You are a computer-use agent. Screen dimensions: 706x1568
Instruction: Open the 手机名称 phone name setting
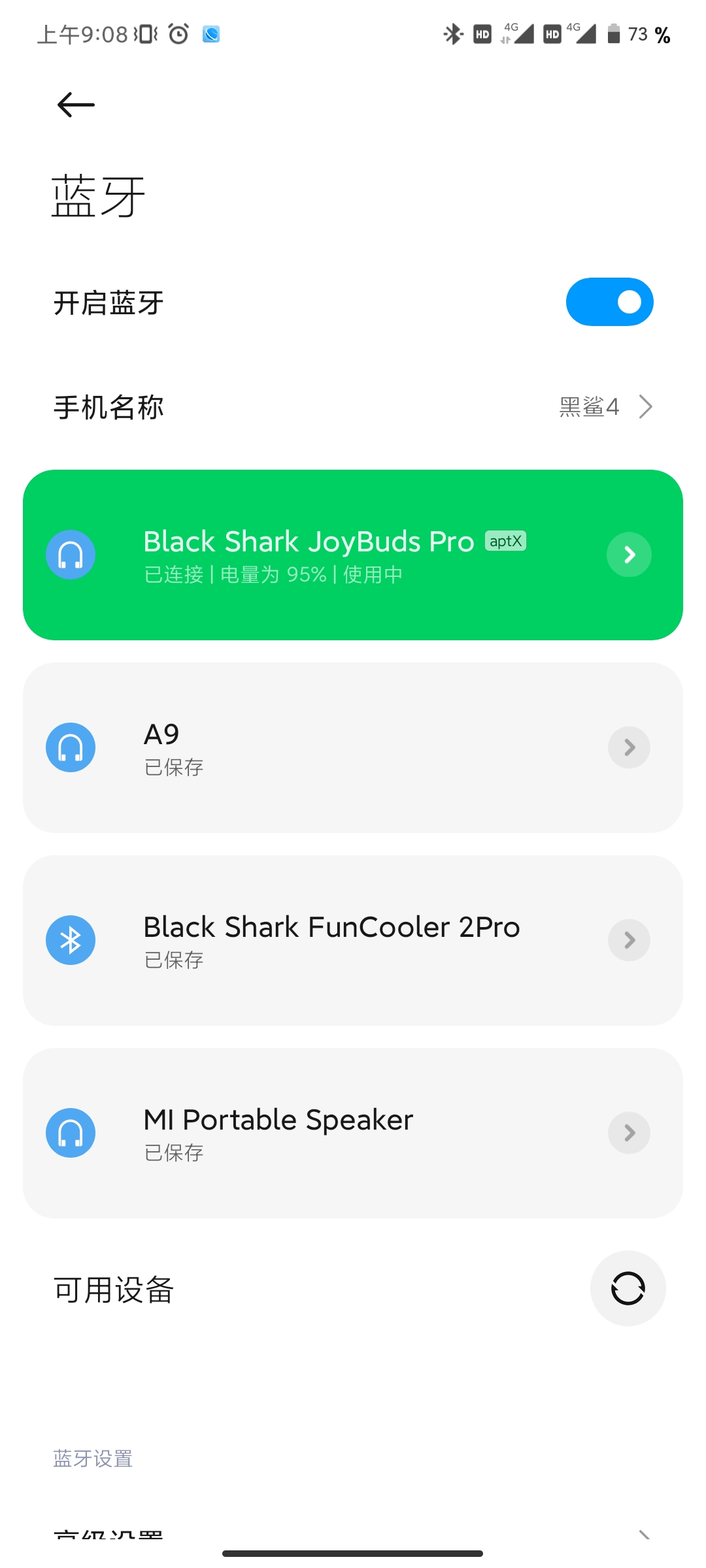click(353, 407)
